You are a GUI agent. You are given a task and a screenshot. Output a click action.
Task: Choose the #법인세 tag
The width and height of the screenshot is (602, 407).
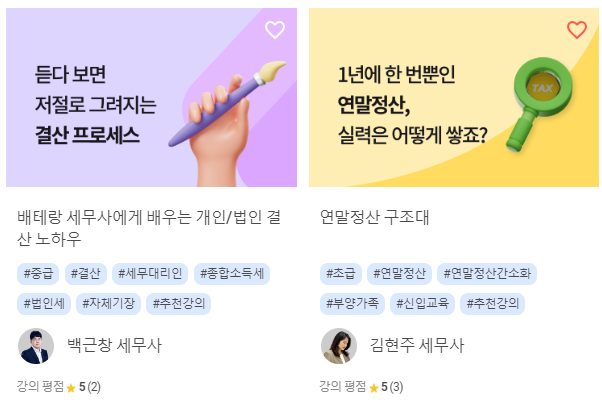[x=43, y=302]
